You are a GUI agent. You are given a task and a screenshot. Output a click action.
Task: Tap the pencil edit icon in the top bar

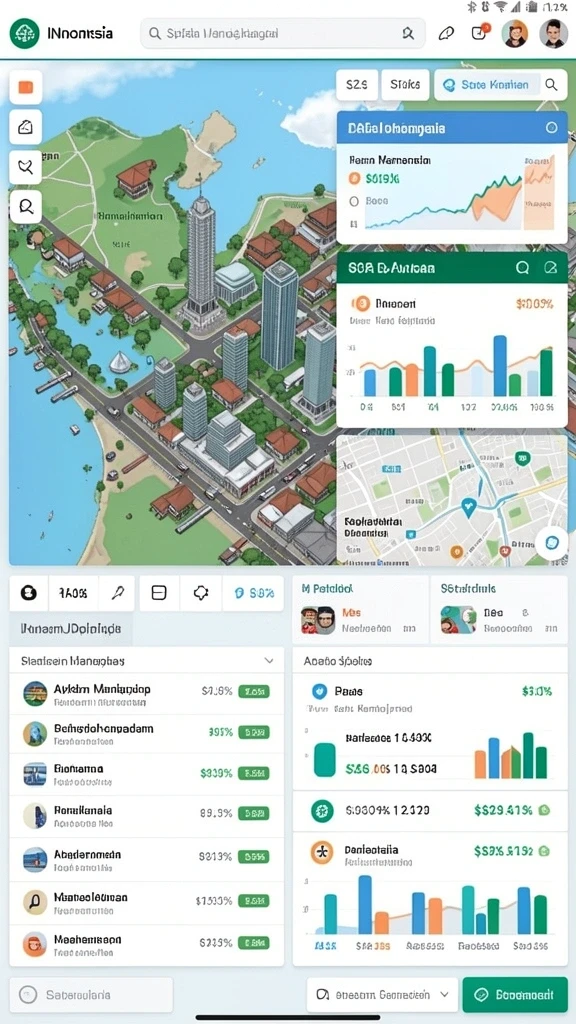click(446, 33)
